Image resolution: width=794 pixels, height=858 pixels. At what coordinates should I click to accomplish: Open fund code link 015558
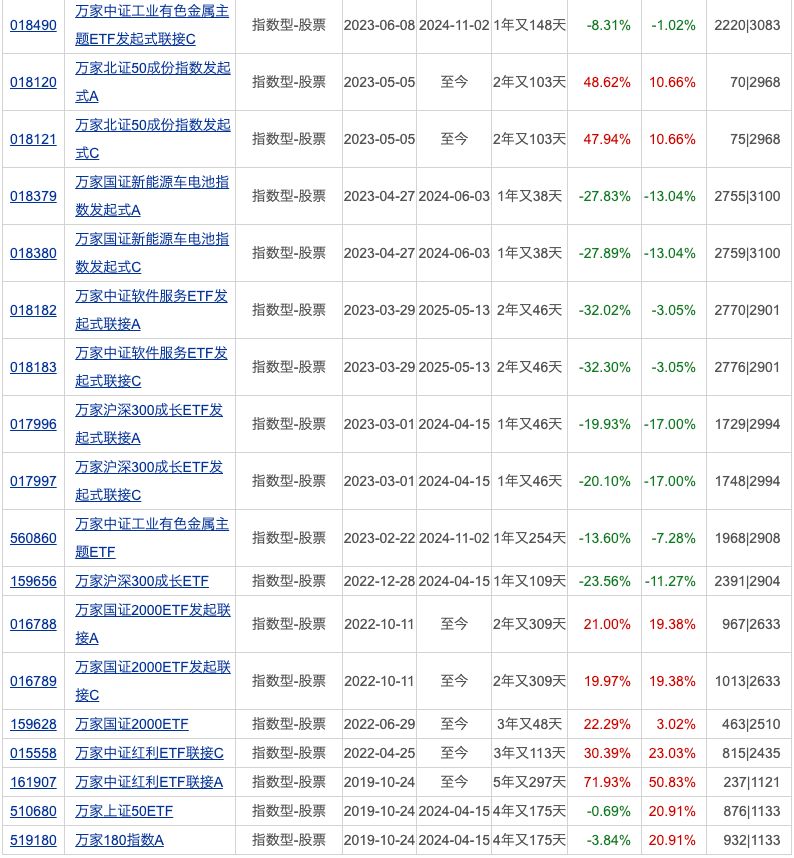click(32, 752)
